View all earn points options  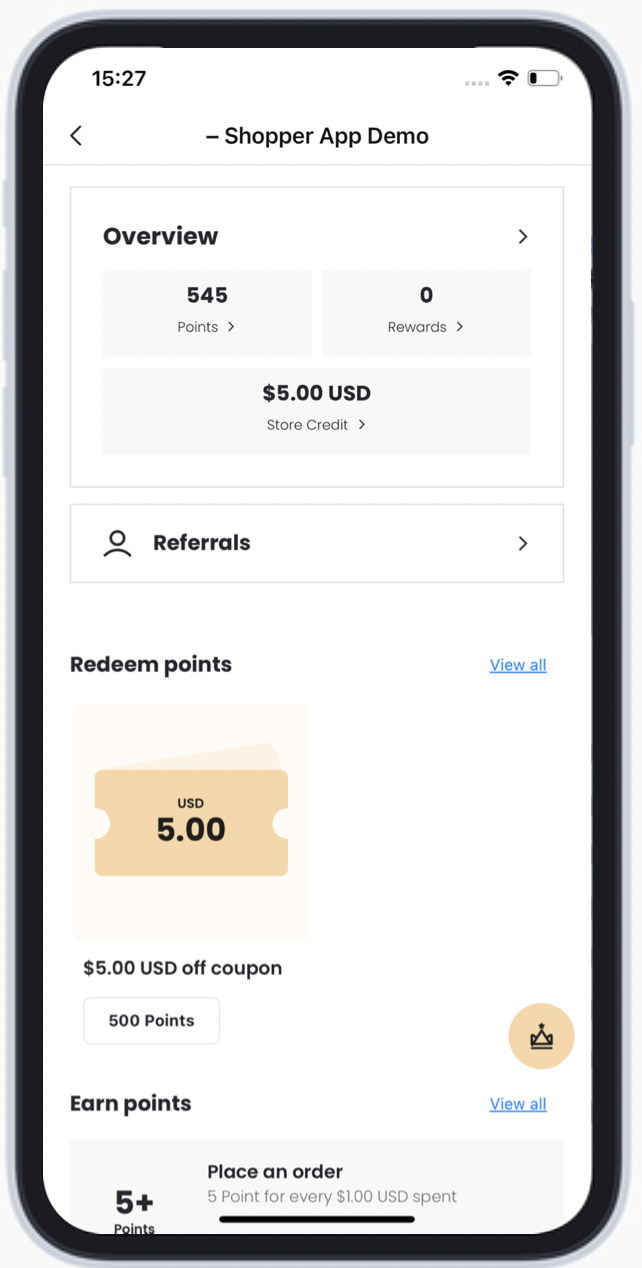(x=517, y=1104)
